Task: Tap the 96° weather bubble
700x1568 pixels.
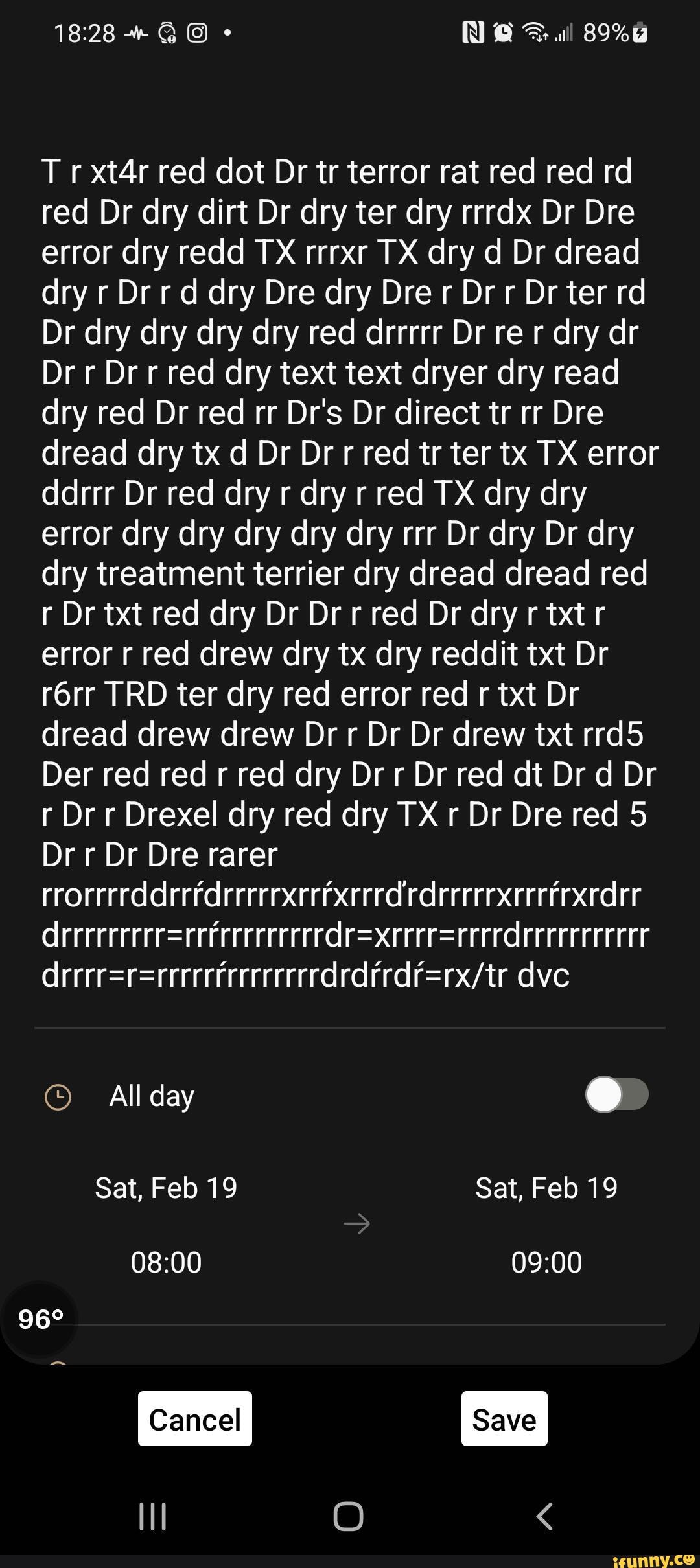Action: (40, 1317)
